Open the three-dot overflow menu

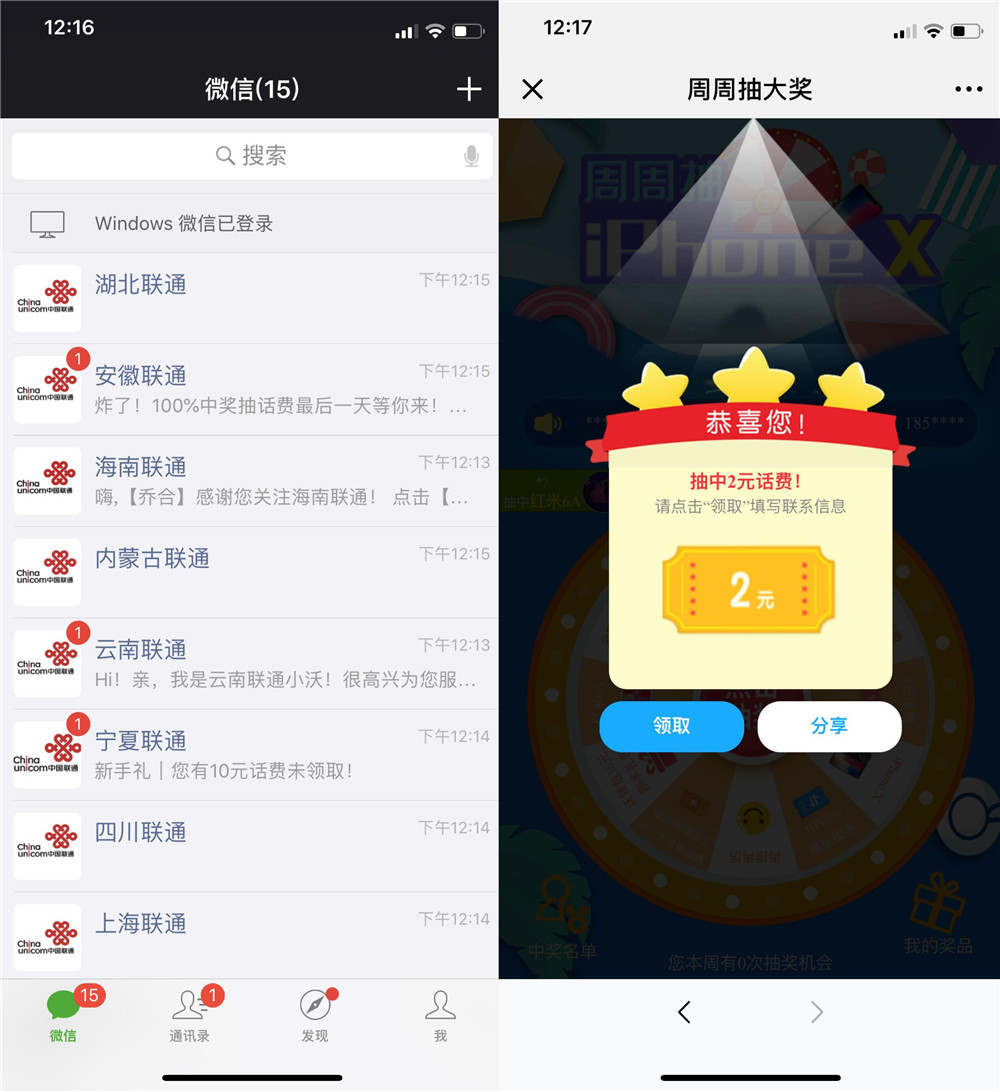968,89
